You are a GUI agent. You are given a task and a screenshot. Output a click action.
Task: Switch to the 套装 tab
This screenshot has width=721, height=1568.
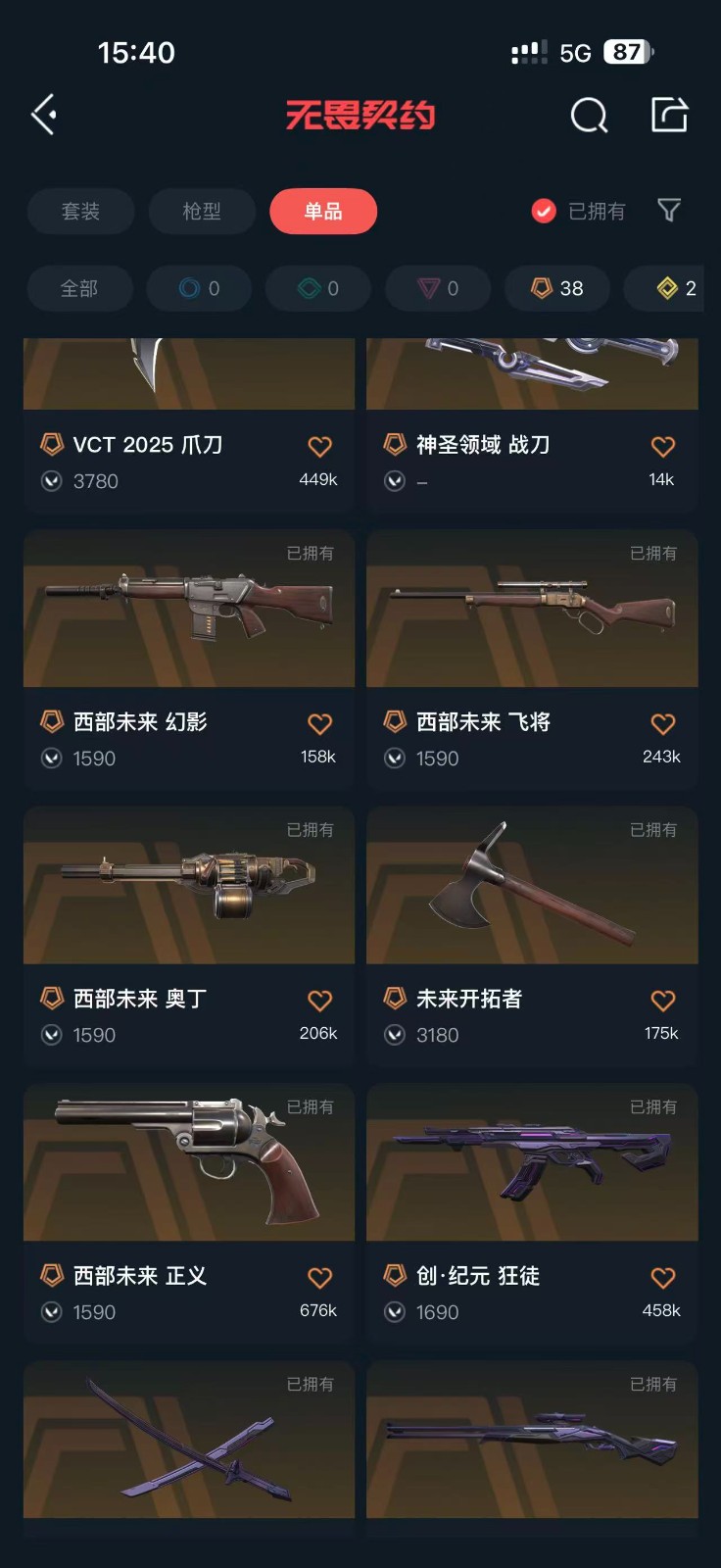point(80,211)
